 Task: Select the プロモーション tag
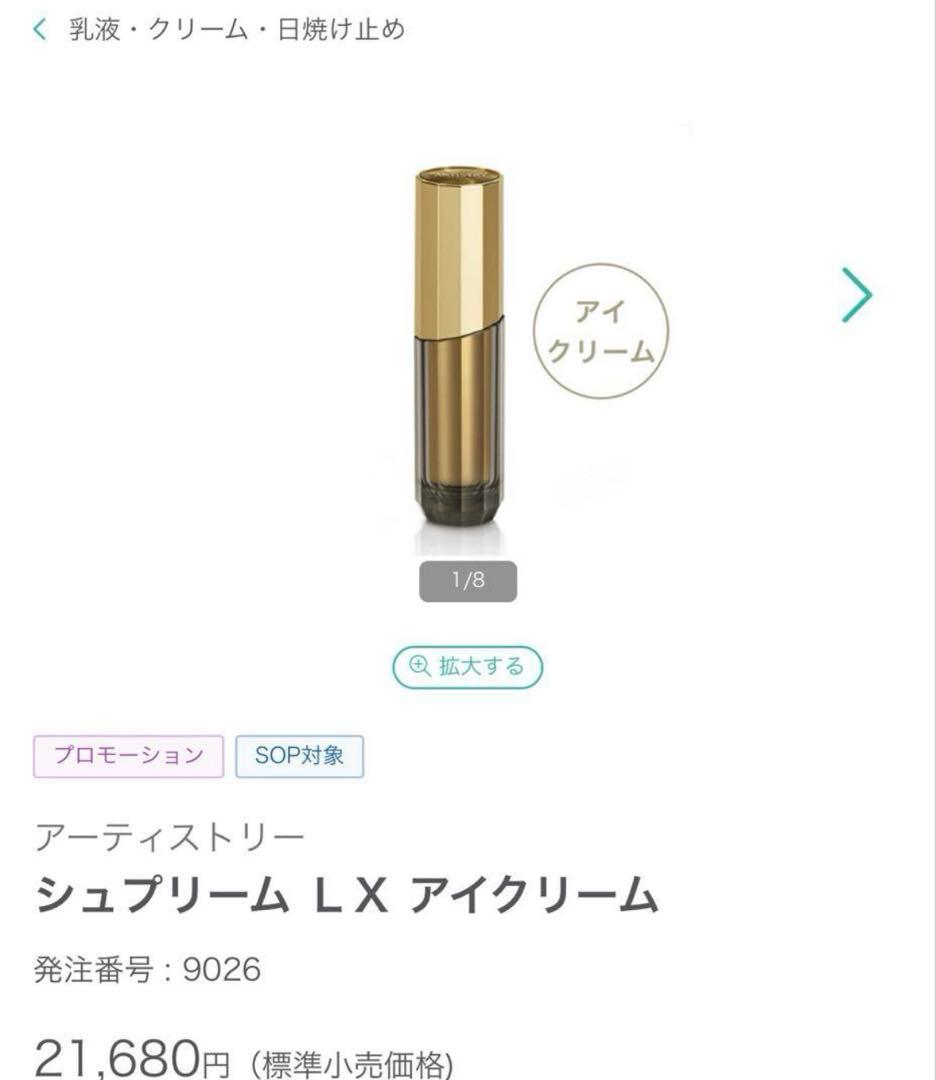[x=129, y=756]
